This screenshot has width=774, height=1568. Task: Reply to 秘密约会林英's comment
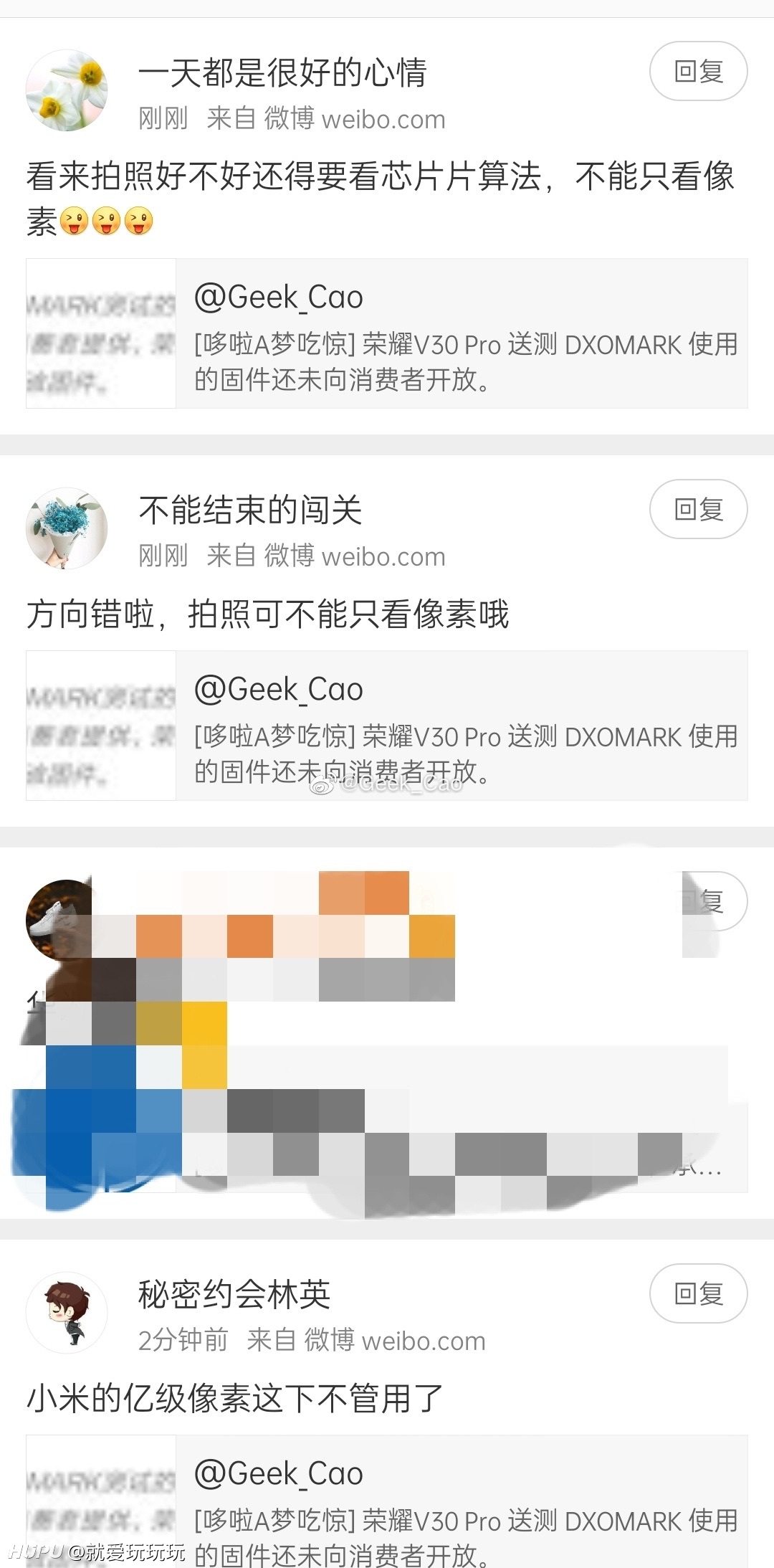[x=698, y=1293]
